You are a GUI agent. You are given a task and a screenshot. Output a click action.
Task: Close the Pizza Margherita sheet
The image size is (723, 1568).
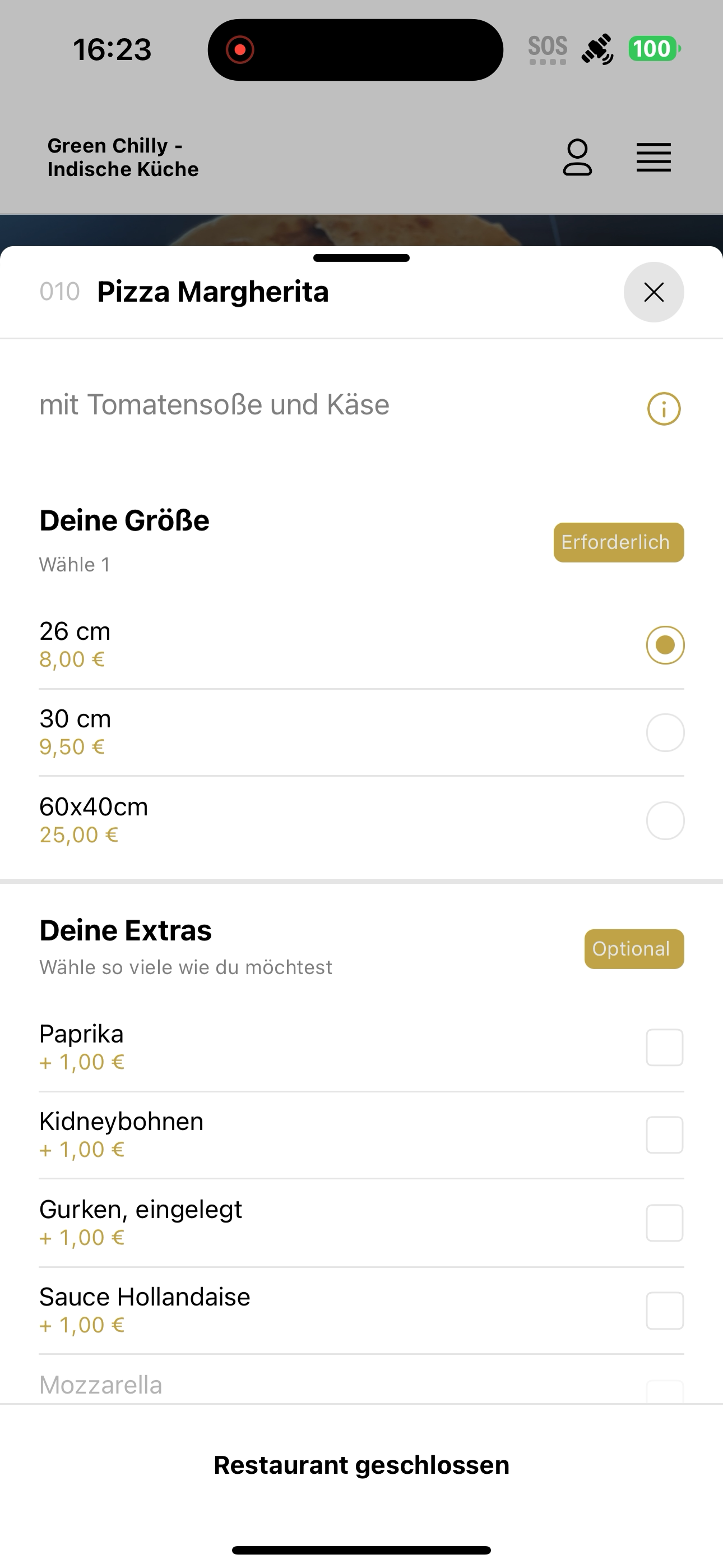654,292
